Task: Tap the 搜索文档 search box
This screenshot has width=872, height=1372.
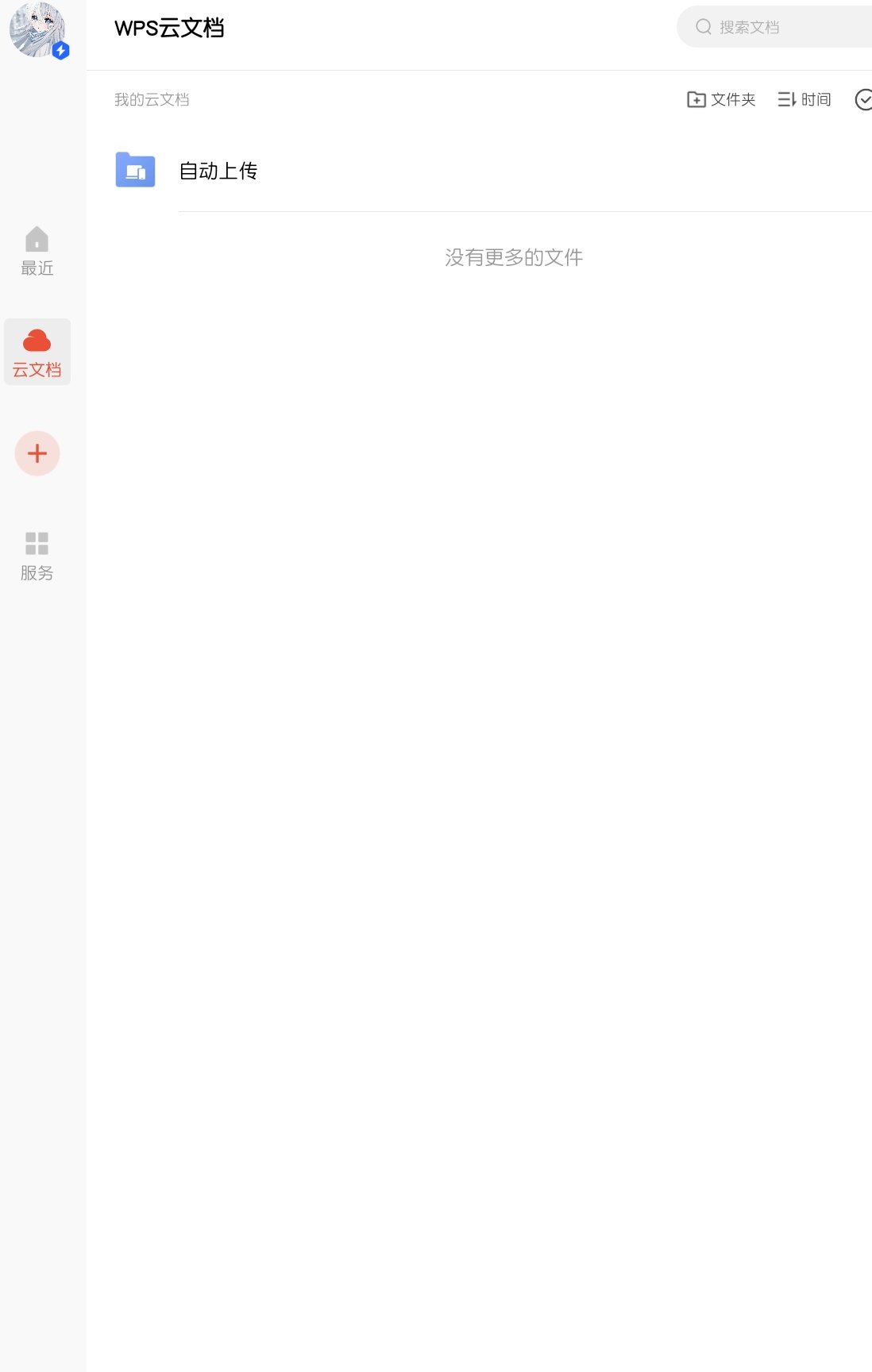Action: click(774, 27)
